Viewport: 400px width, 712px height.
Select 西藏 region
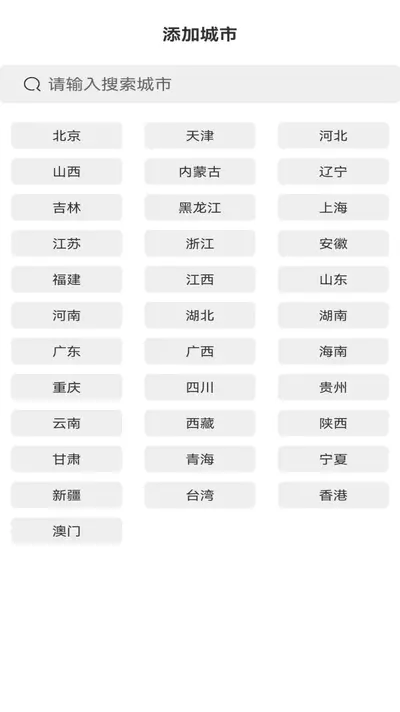click(200, 423)
